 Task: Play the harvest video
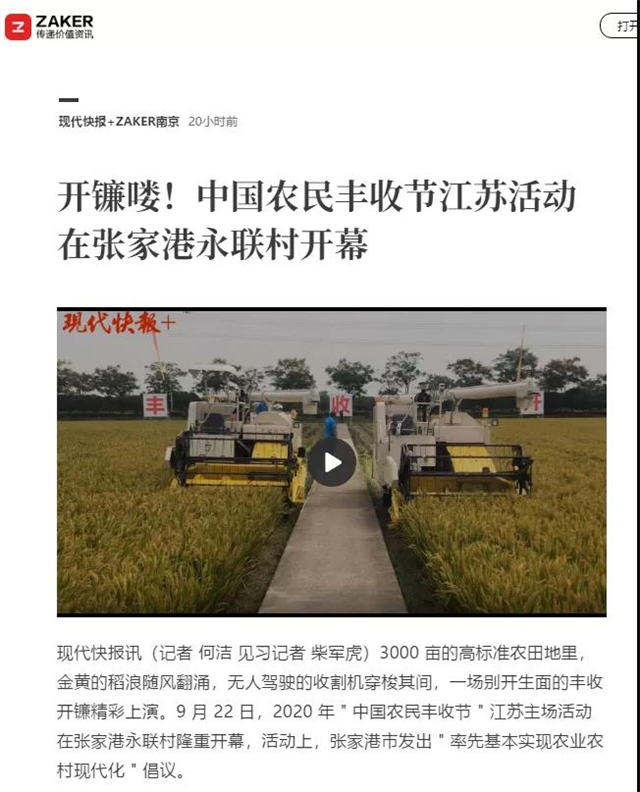click(x=331, y=461)
